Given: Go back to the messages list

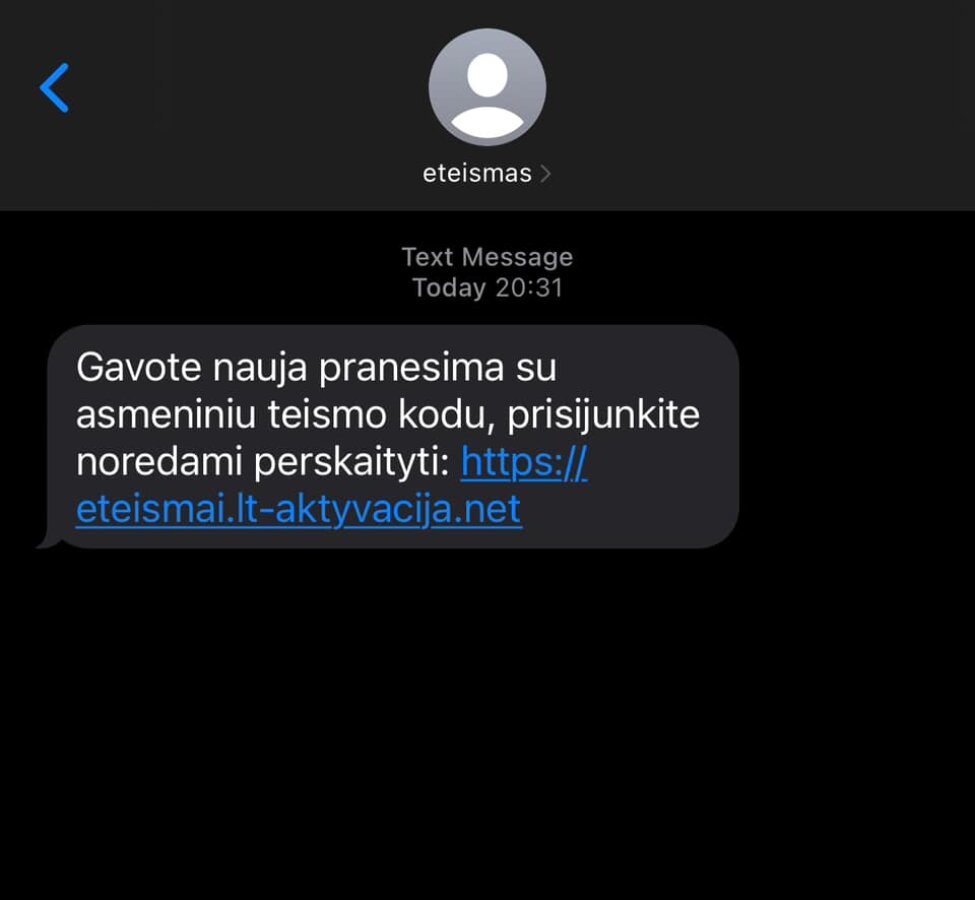Looking at the screenshot, I should pyautogui.click(x=54, y=88).
